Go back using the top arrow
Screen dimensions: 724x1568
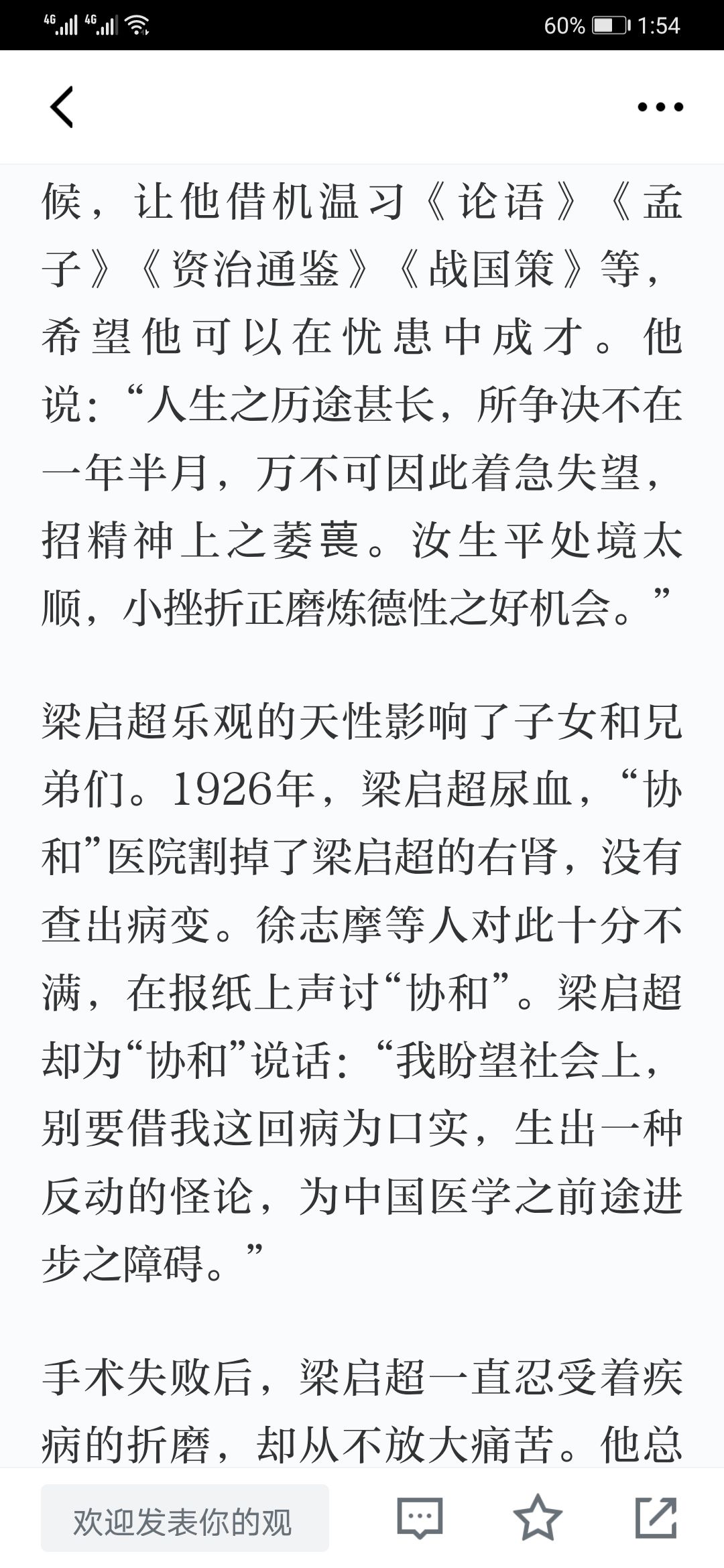point(62,107)
